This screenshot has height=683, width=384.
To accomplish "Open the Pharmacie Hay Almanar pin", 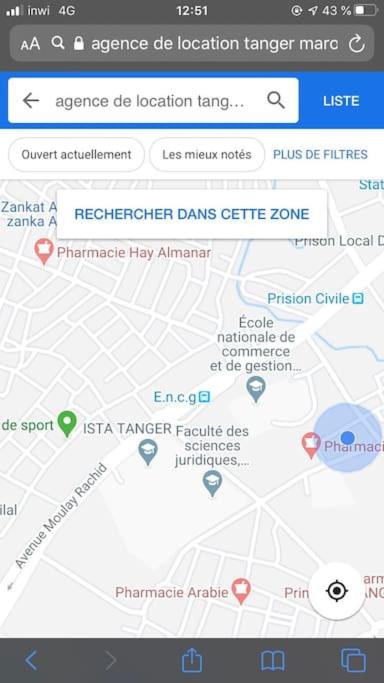I will (x=44, y=251).
